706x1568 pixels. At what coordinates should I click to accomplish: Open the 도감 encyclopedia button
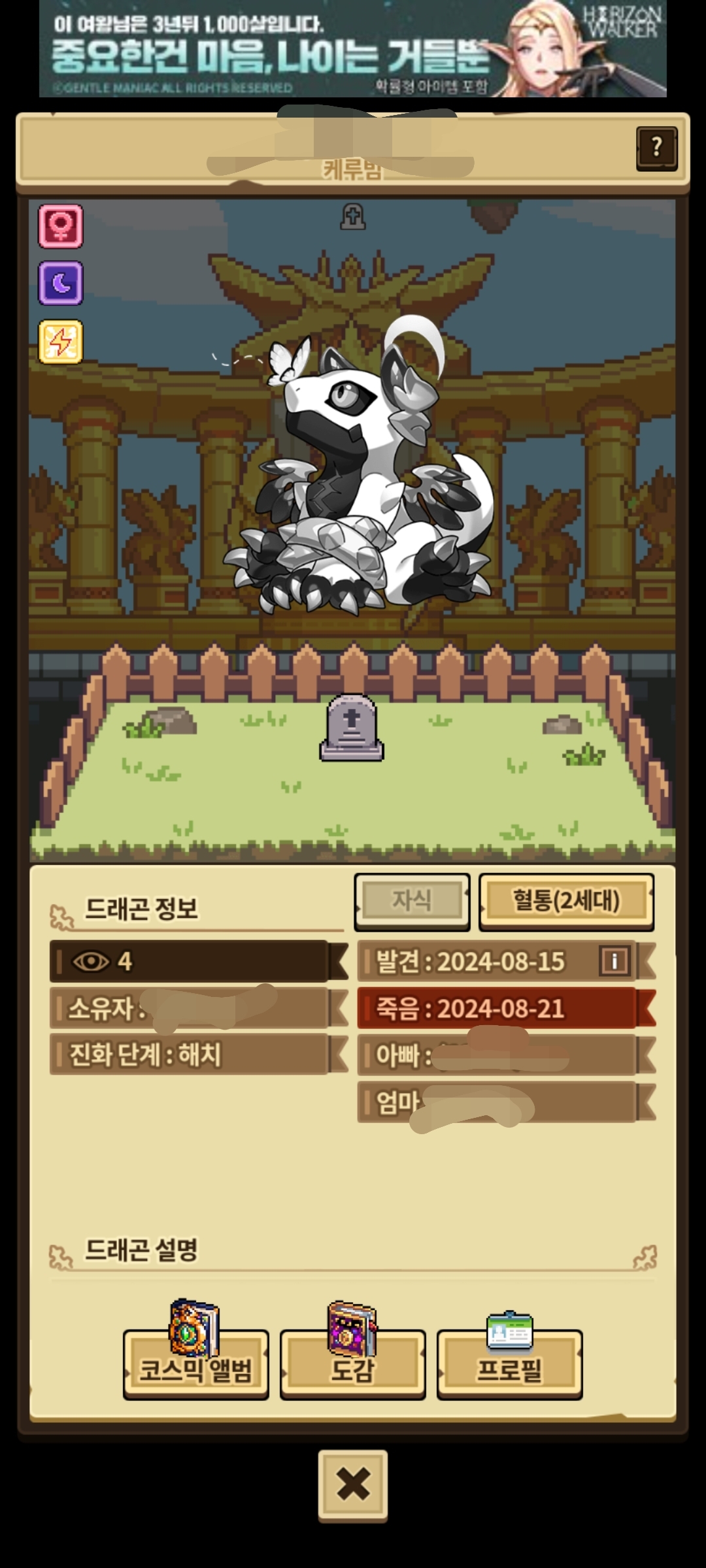point(352,1367)
